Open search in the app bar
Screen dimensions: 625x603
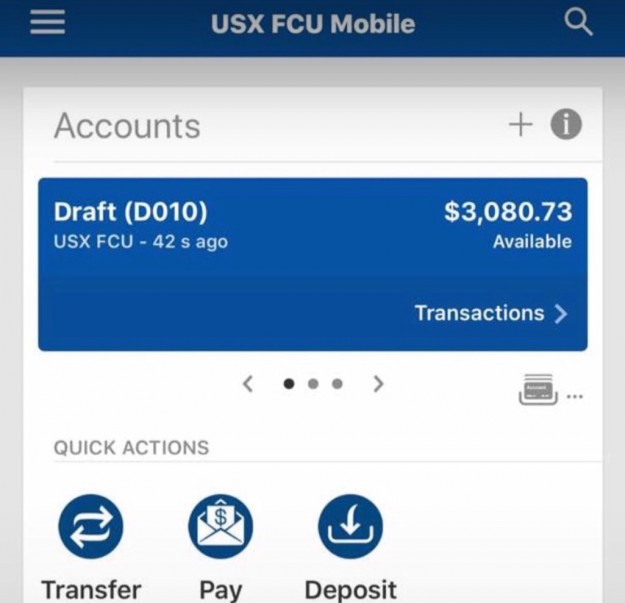pos(578,22)
